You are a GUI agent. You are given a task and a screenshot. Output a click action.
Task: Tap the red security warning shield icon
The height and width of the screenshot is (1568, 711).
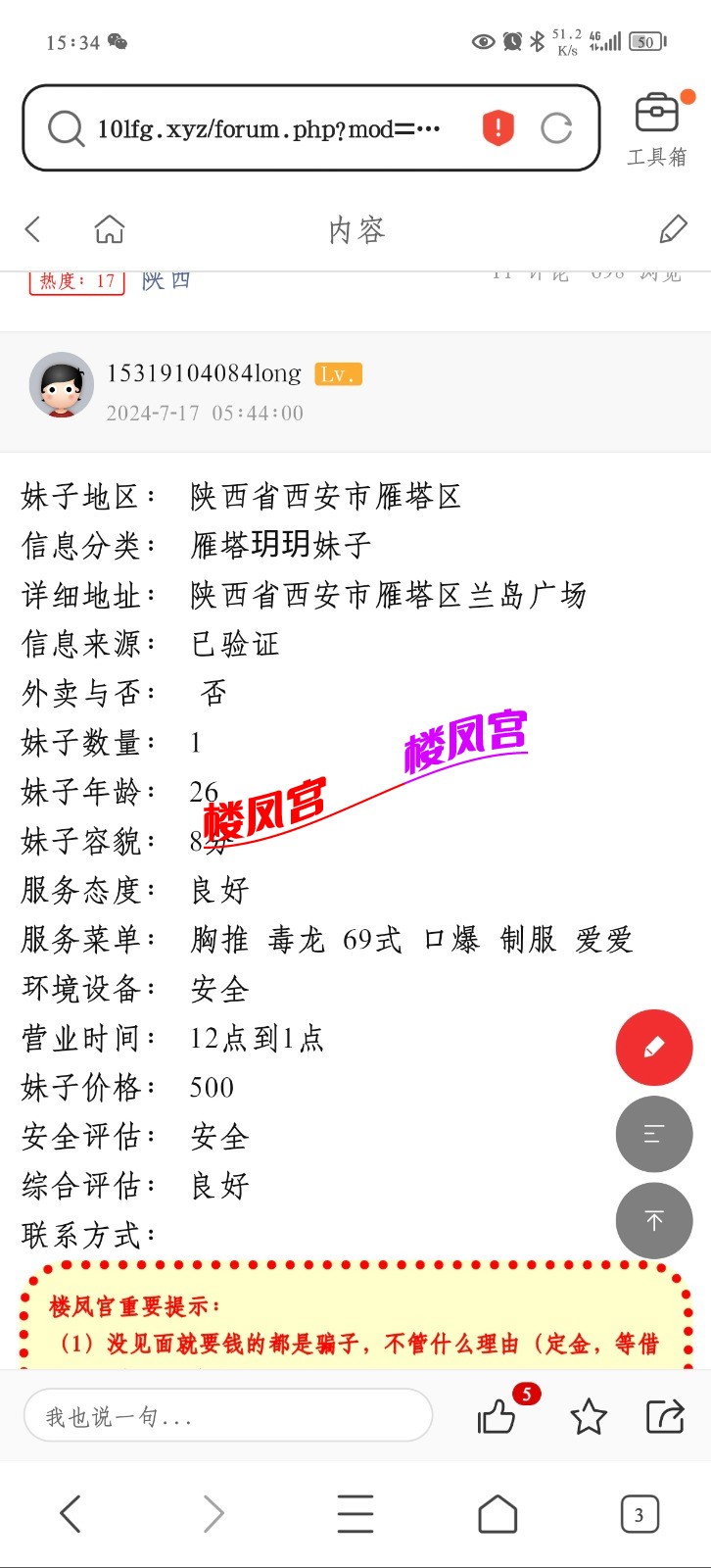click(497, 127)
